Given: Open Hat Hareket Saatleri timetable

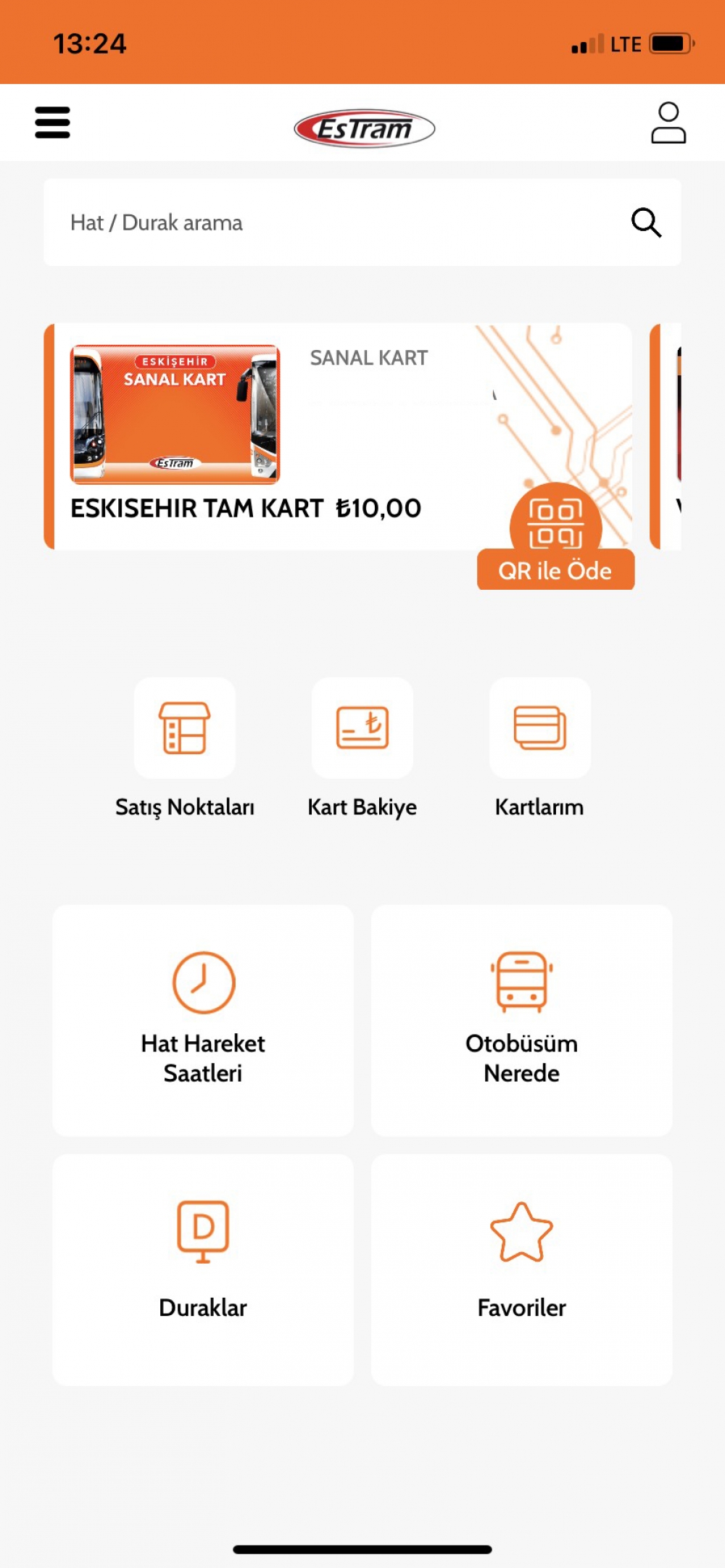Looking at the screenshot, I should [203, 1020].
